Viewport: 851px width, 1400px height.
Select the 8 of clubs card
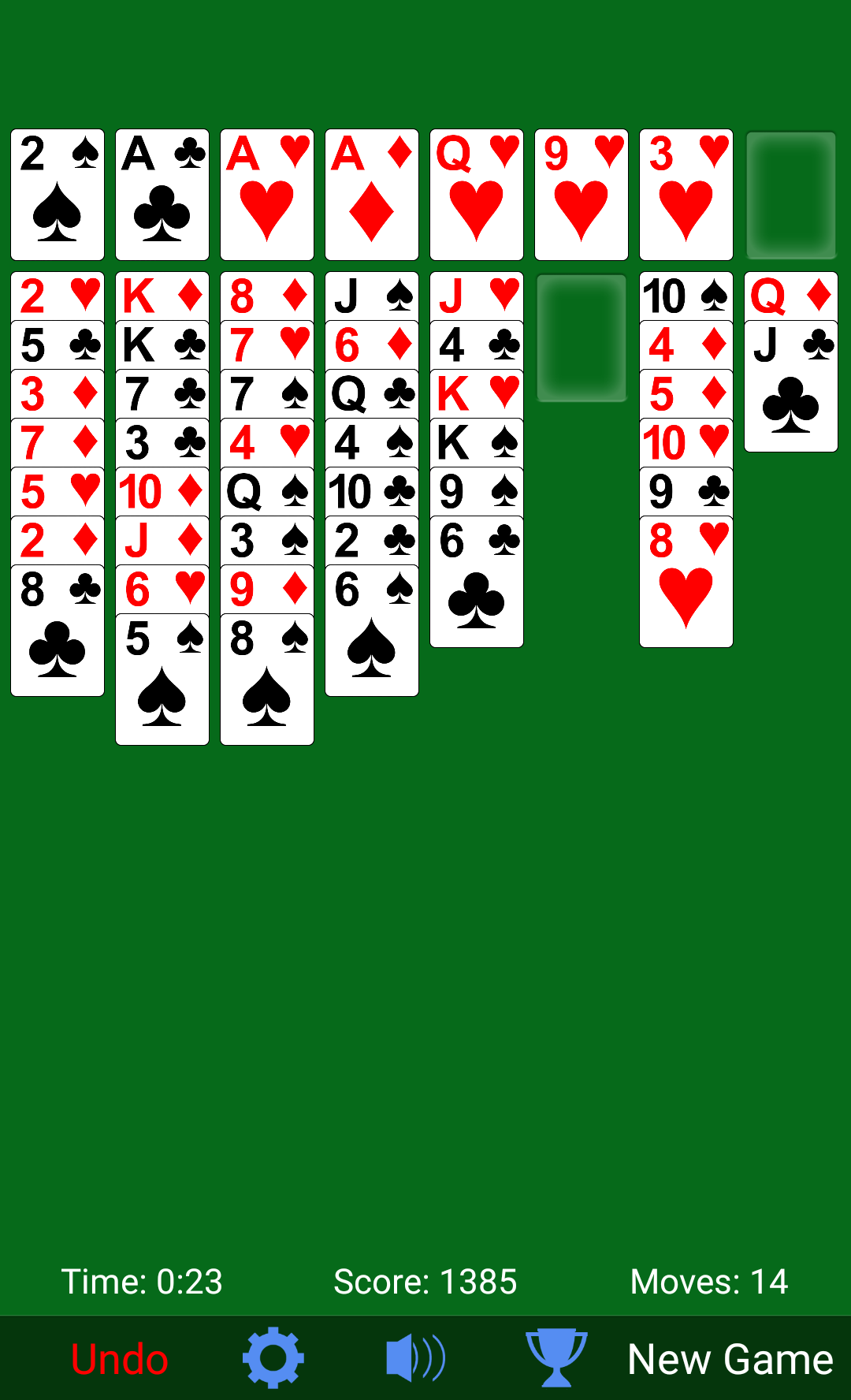58,631
